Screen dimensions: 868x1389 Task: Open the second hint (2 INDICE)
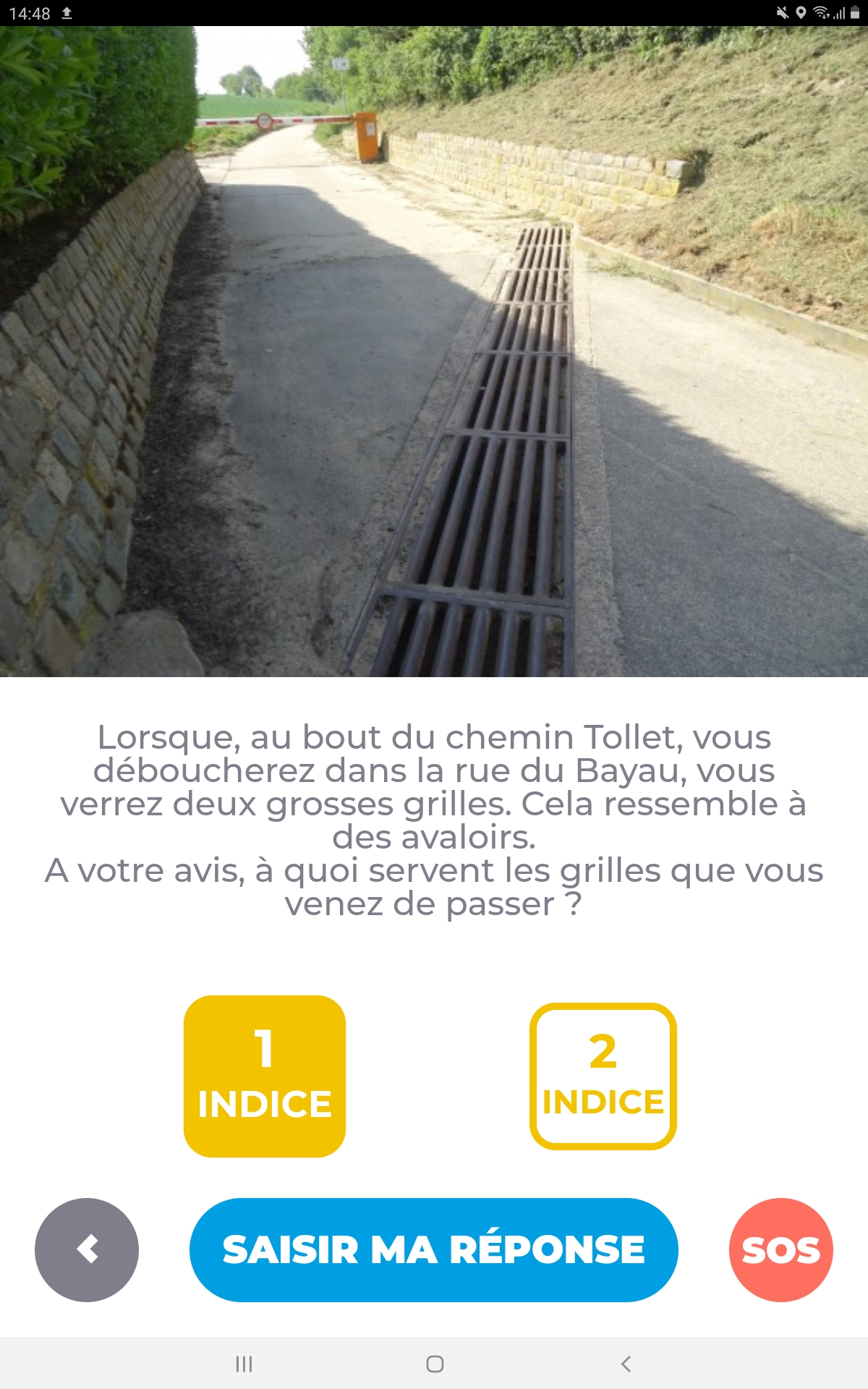tap(603, 1076)
